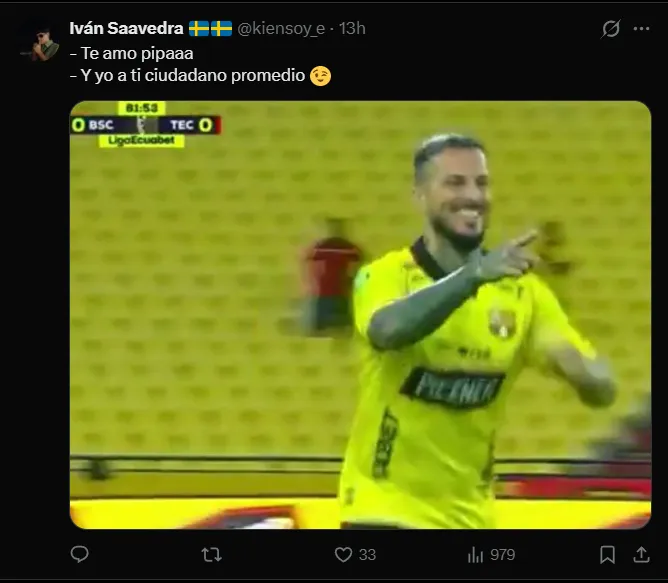Share this post
The height and width of the screenshot is (583, 668).
click(x=641, y=554)
